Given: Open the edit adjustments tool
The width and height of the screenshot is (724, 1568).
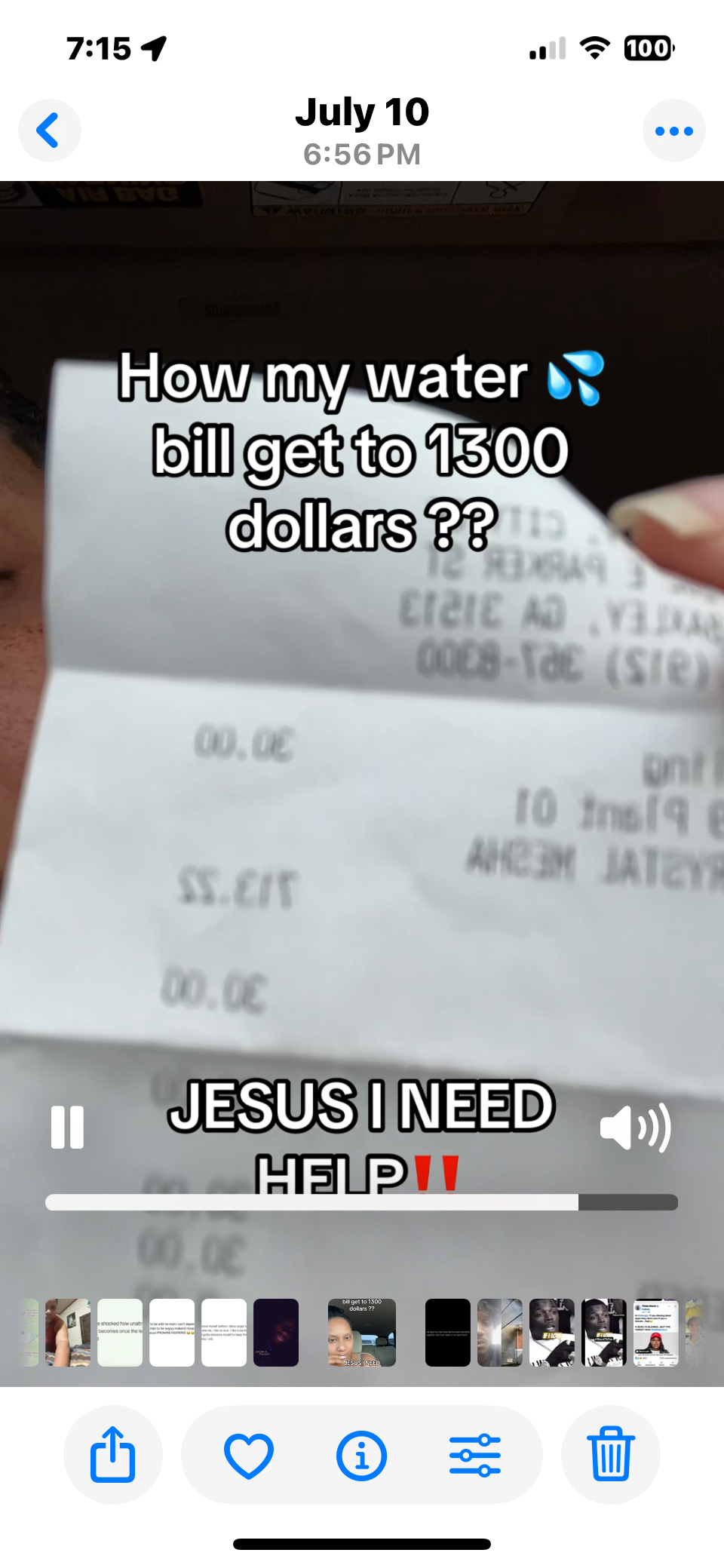Looking at the screenshot, I should (x=474, y=1455).
